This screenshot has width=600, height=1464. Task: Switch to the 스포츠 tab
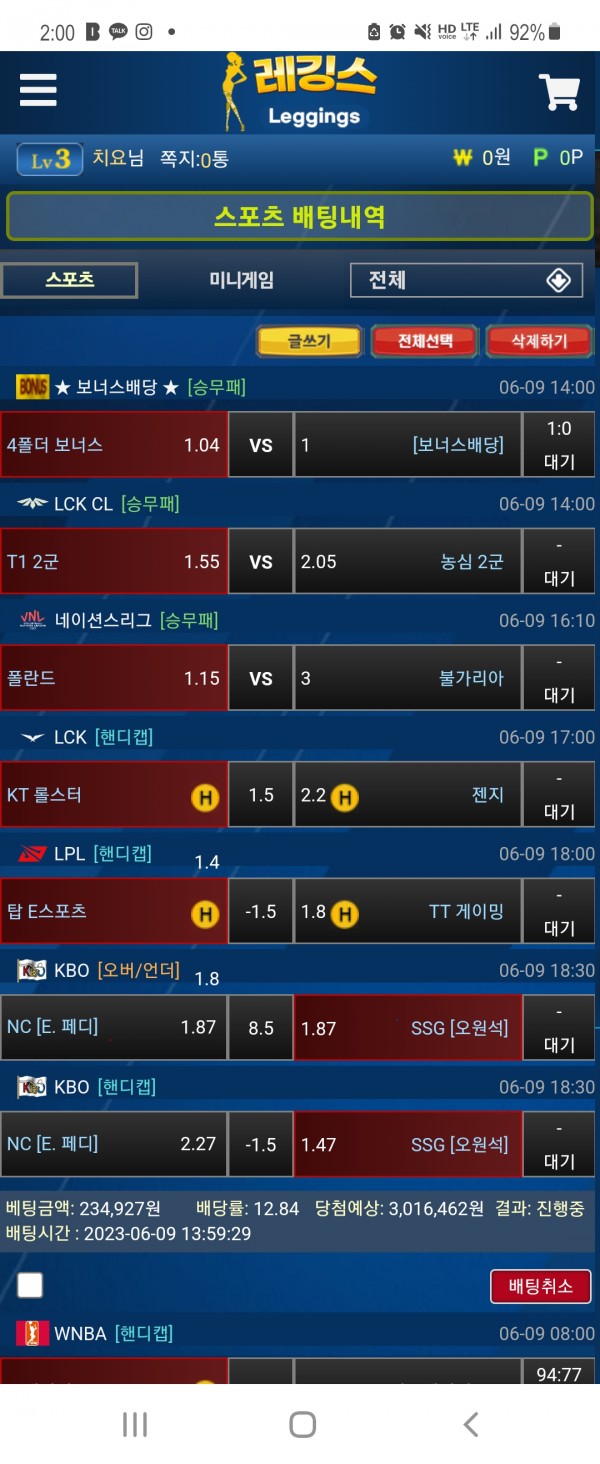pyautogui.click(x=69, y=280)
